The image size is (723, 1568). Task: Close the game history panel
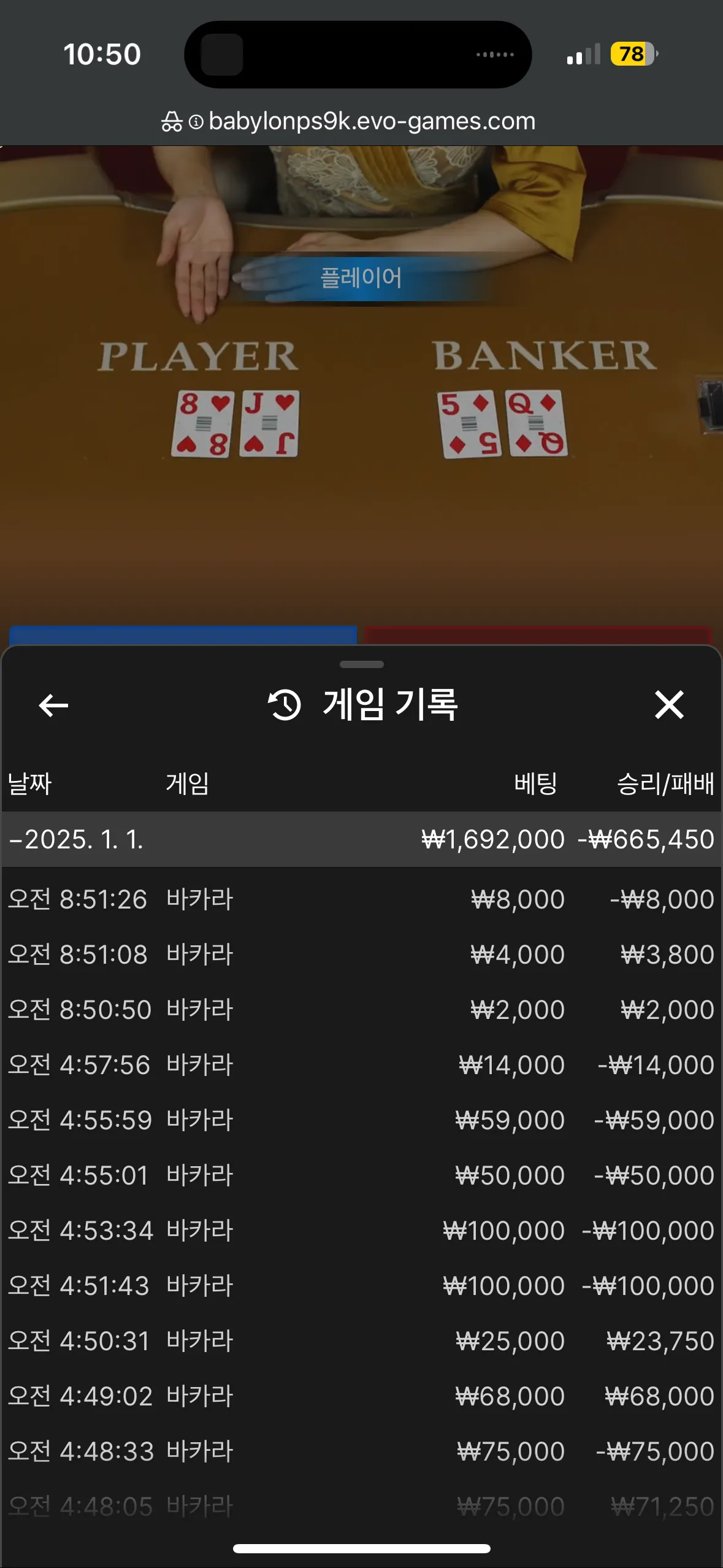[x=668, y=705]
